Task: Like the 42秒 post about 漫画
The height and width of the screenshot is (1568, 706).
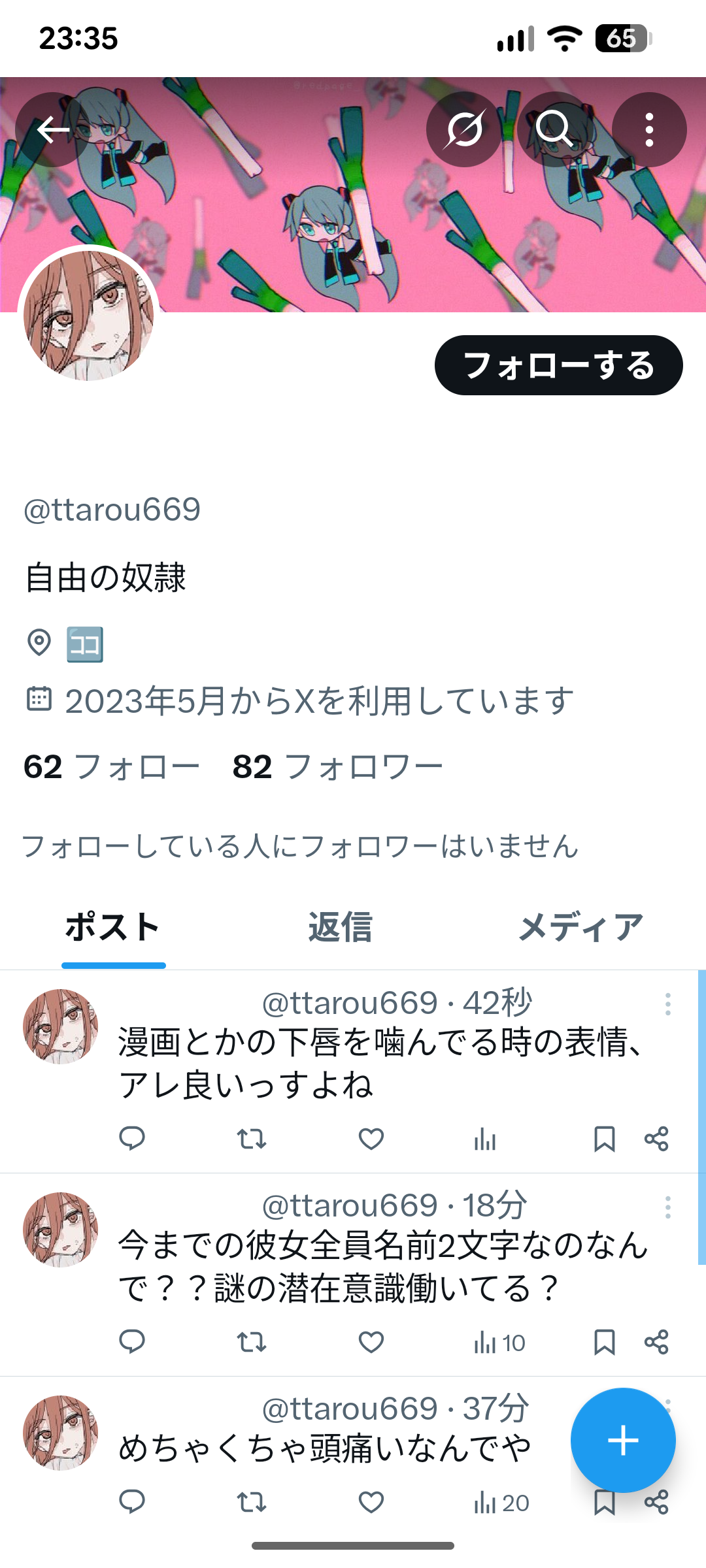Action: 371,1139
